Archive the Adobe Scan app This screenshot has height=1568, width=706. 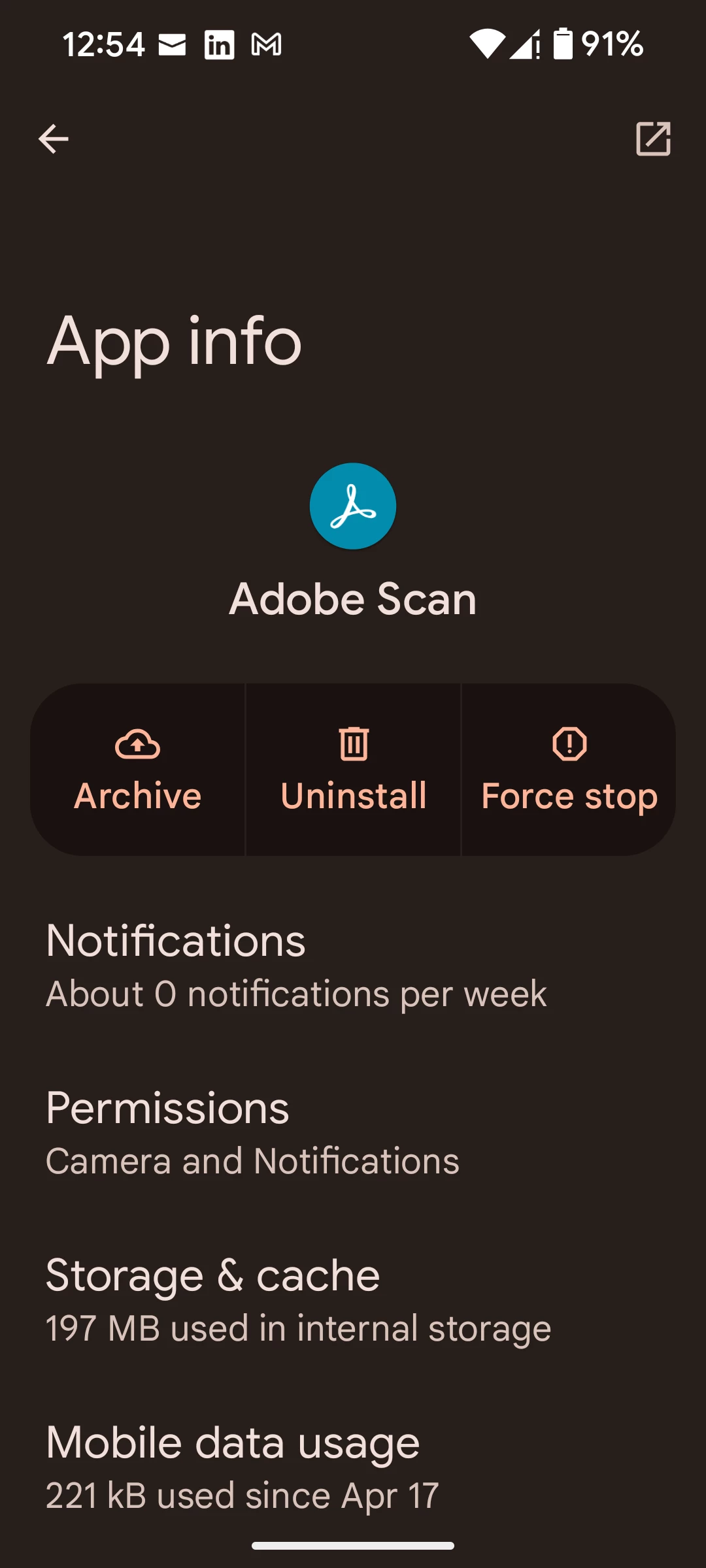(138, 770)
